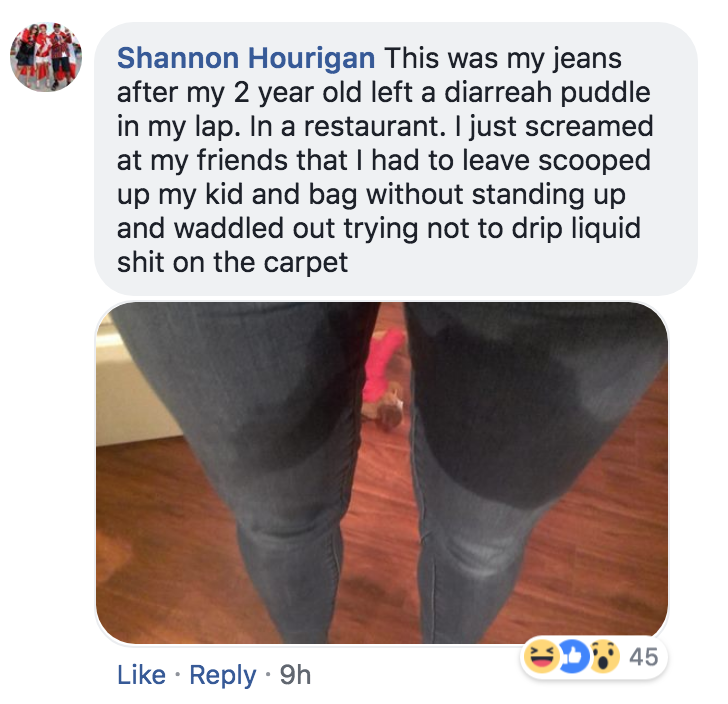This screenshot has height=704, width=728.
Task: Open Shannon Hourigan's profile name link
Action: coord(247,57)
